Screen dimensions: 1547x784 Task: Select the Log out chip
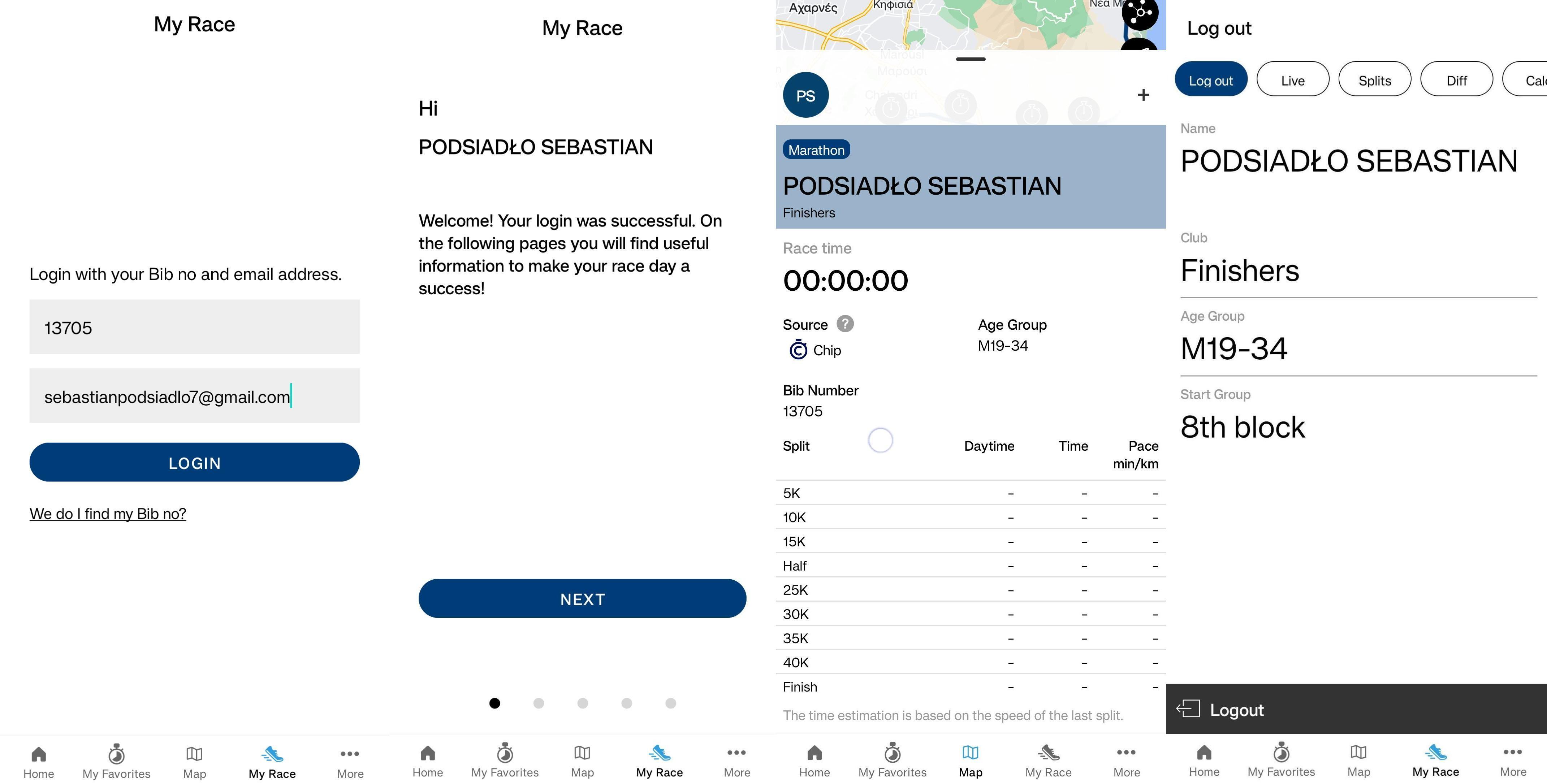point(1211,80)
